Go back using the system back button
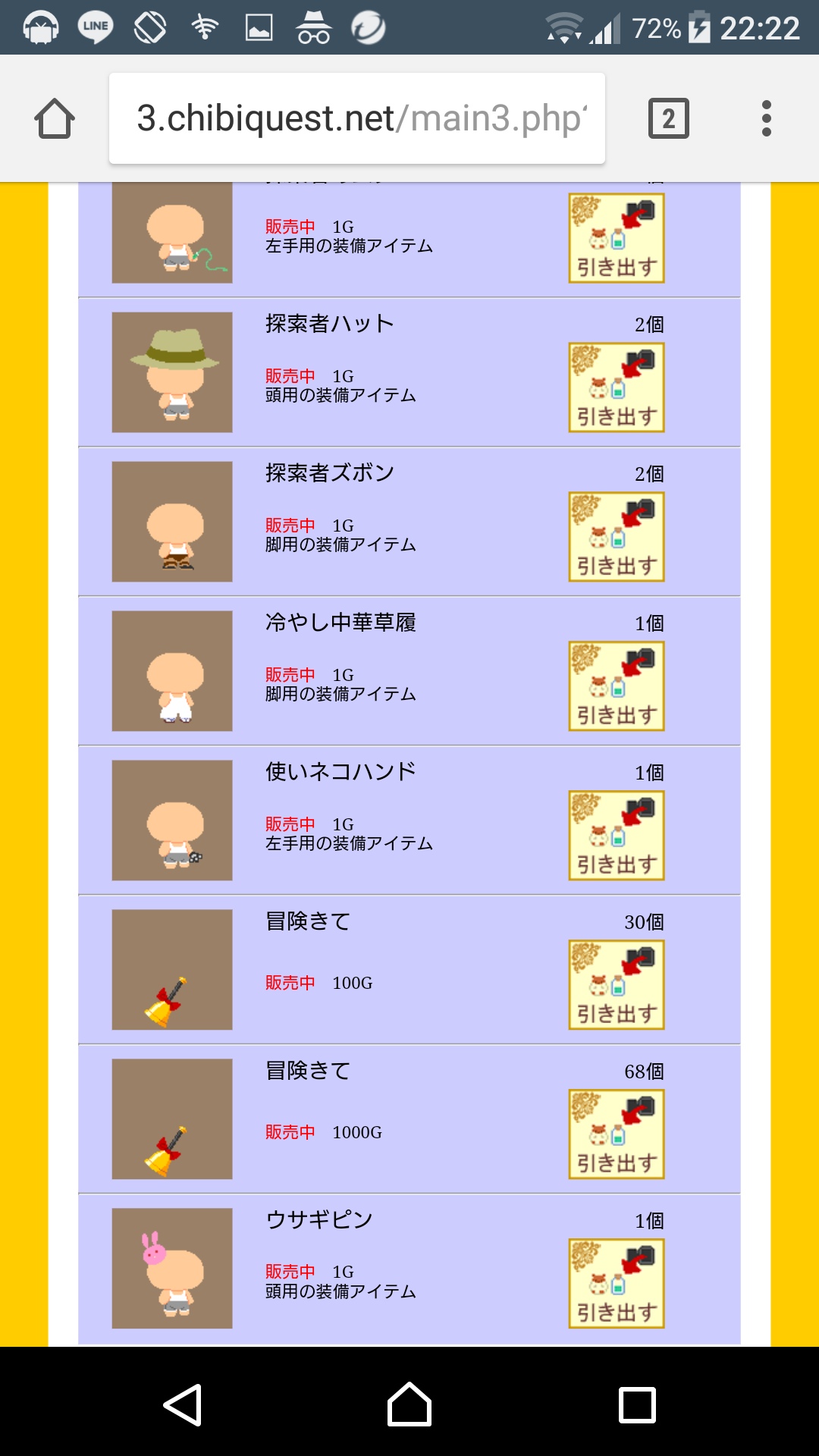 pos(183,1404)
